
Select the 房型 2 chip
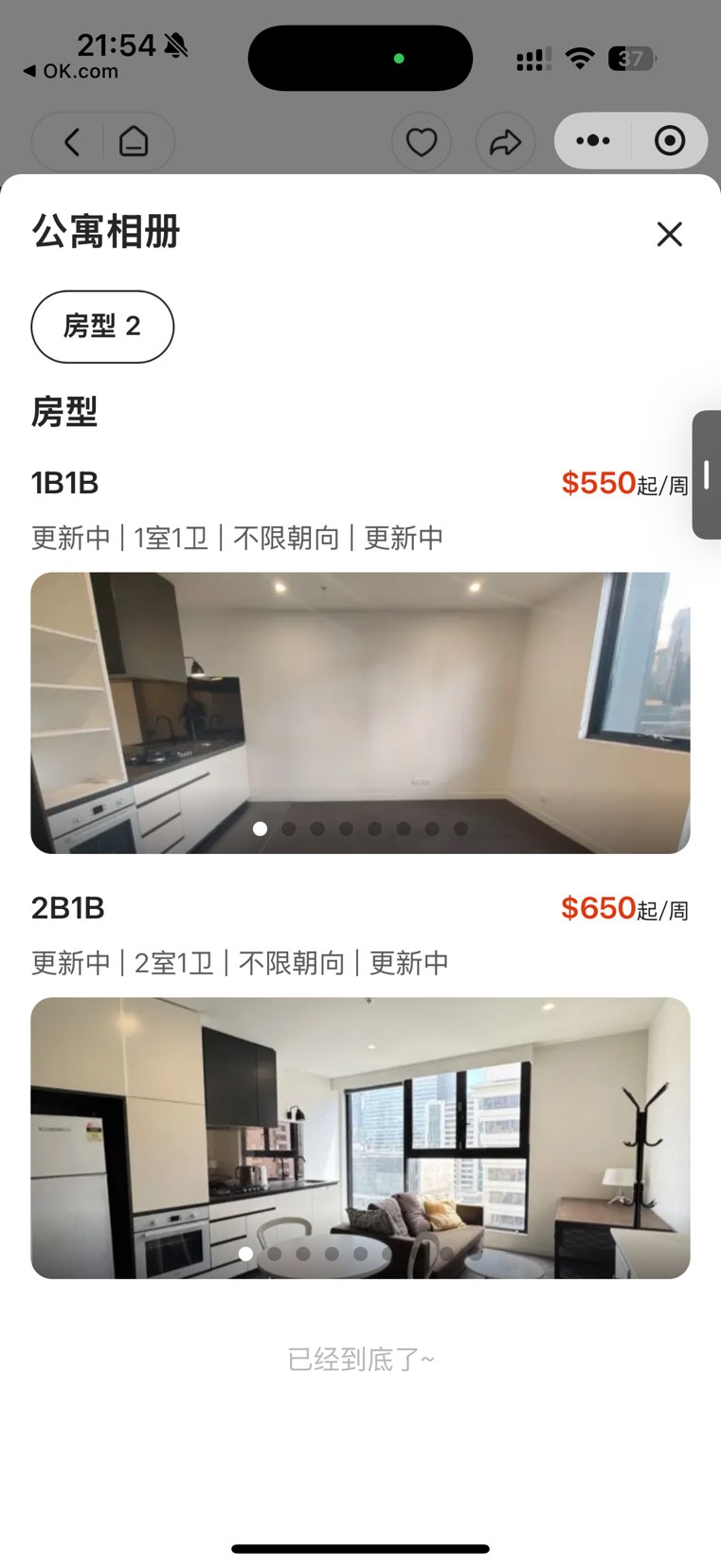pos(102,327)
